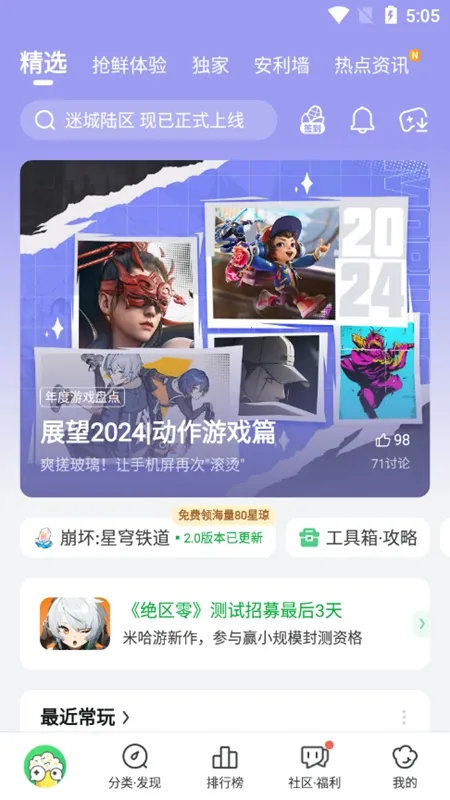Open the 展望2024动作游戏篇 banner
The image size is (450, 800).
[x=225, y=329]
